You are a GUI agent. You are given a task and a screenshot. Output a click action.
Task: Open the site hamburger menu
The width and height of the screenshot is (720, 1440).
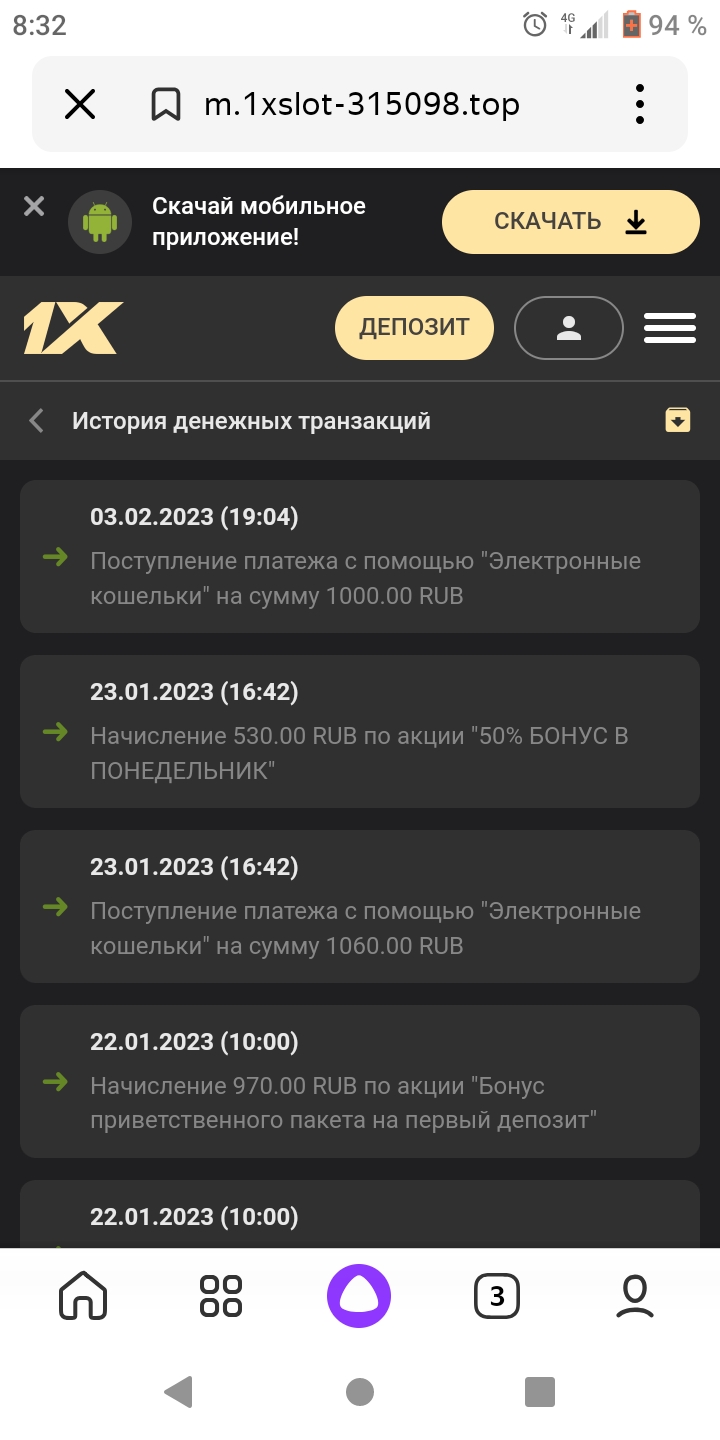pyautogui.click(x=670, y=328)
